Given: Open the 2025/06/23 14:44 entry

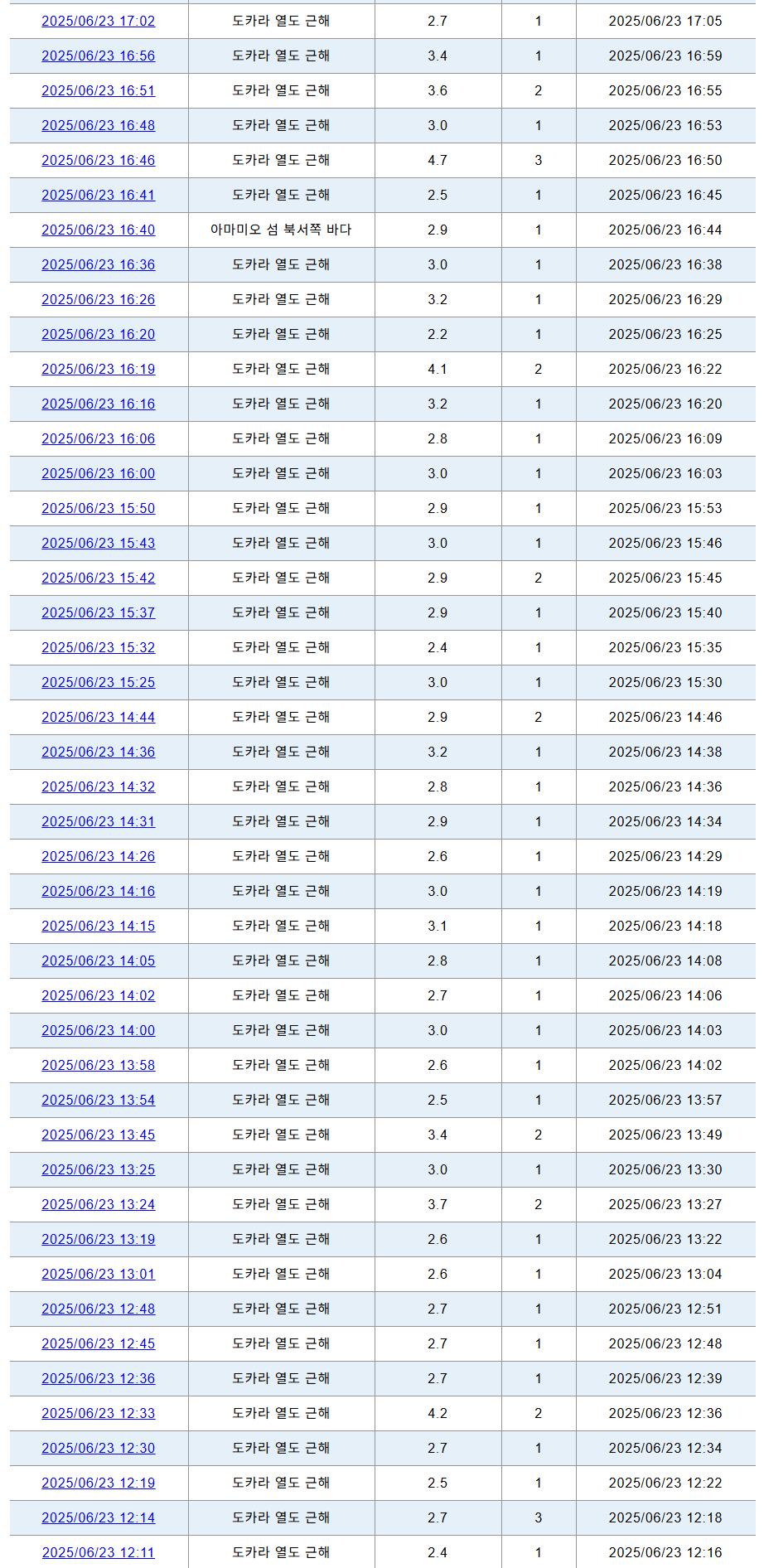Looking at the screenshot, I should 98,717.
